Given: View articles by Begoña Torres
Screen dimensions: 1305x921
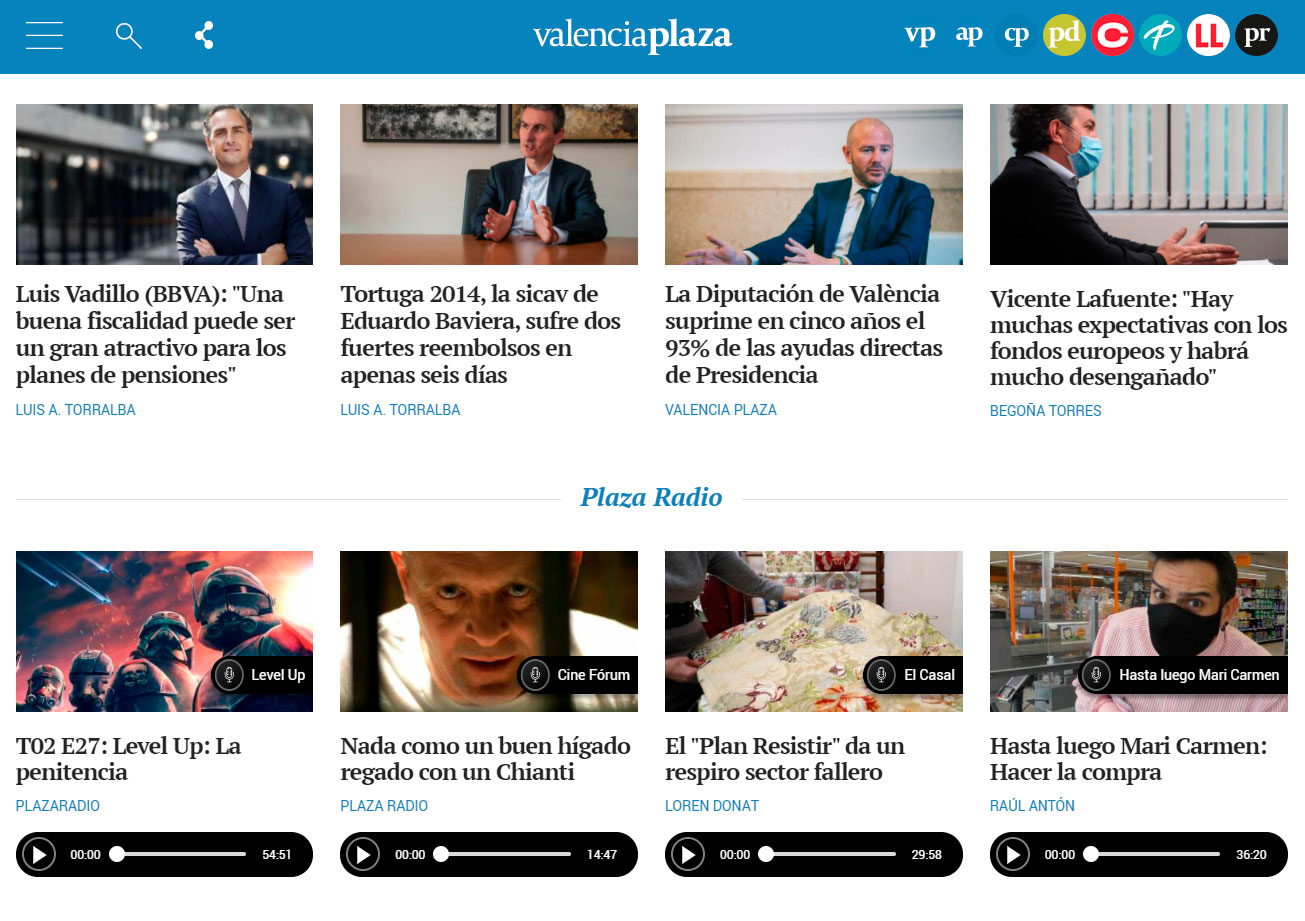Looking at the screenshot, I should click(x=1045, y=411).
